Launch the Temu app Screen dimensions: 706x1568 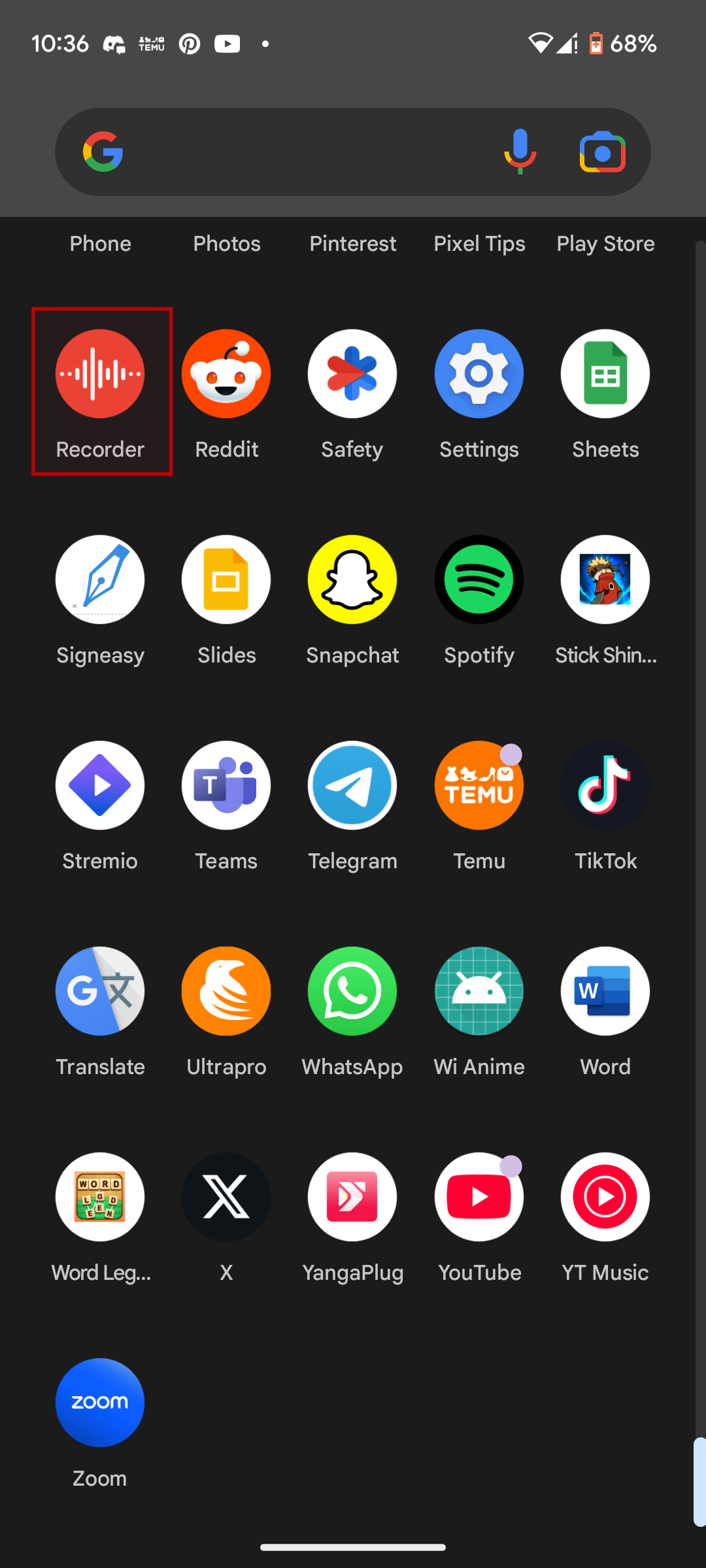tap(479, 786)
